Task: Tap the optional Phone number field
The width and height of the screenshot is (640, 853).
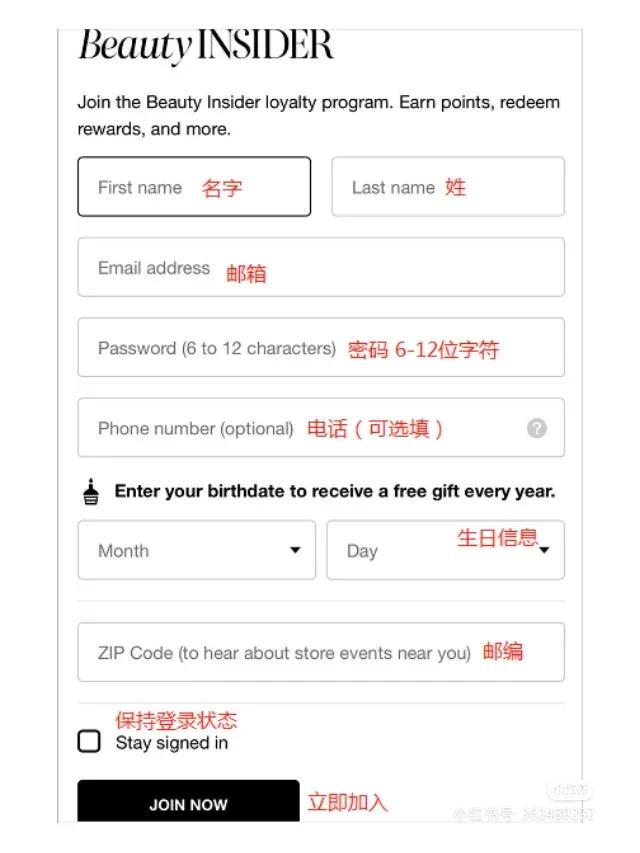Action: (300, 428)
